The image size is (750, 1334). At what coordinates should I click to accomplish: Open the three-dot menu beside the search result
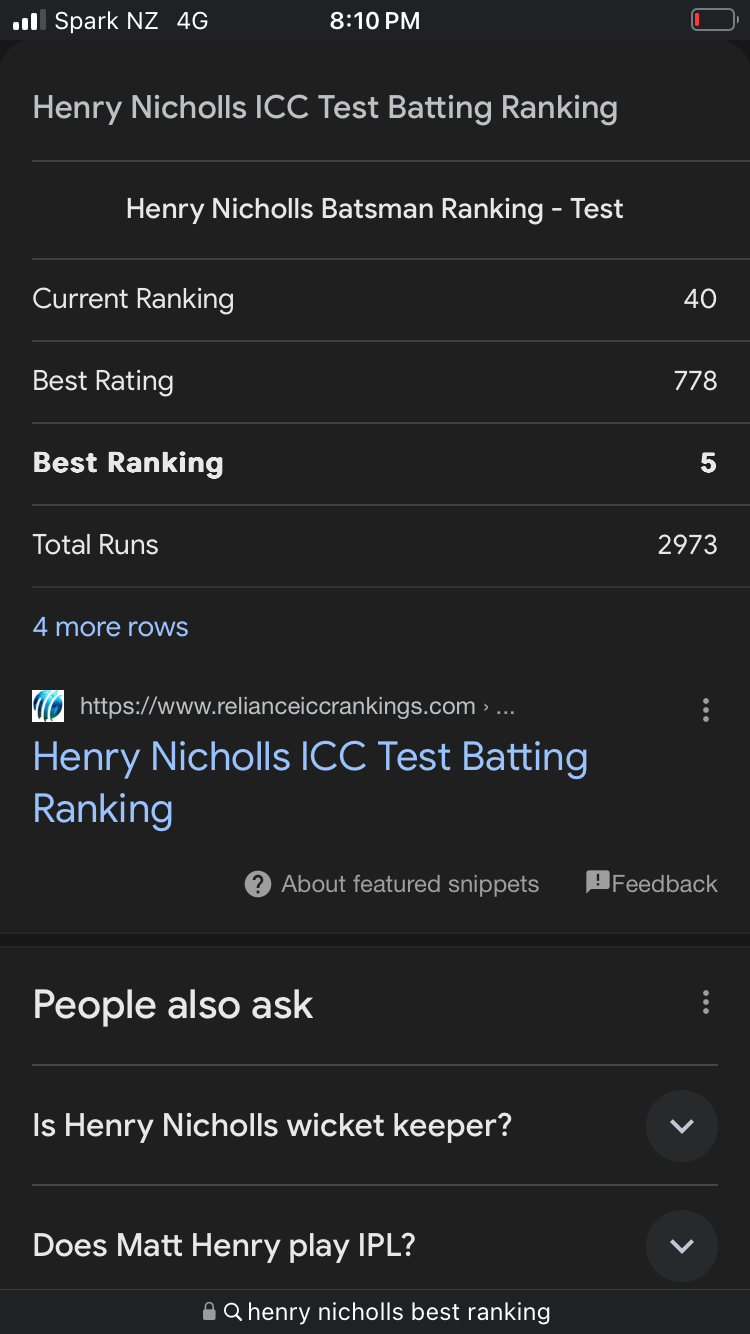[x=705, y=710]
